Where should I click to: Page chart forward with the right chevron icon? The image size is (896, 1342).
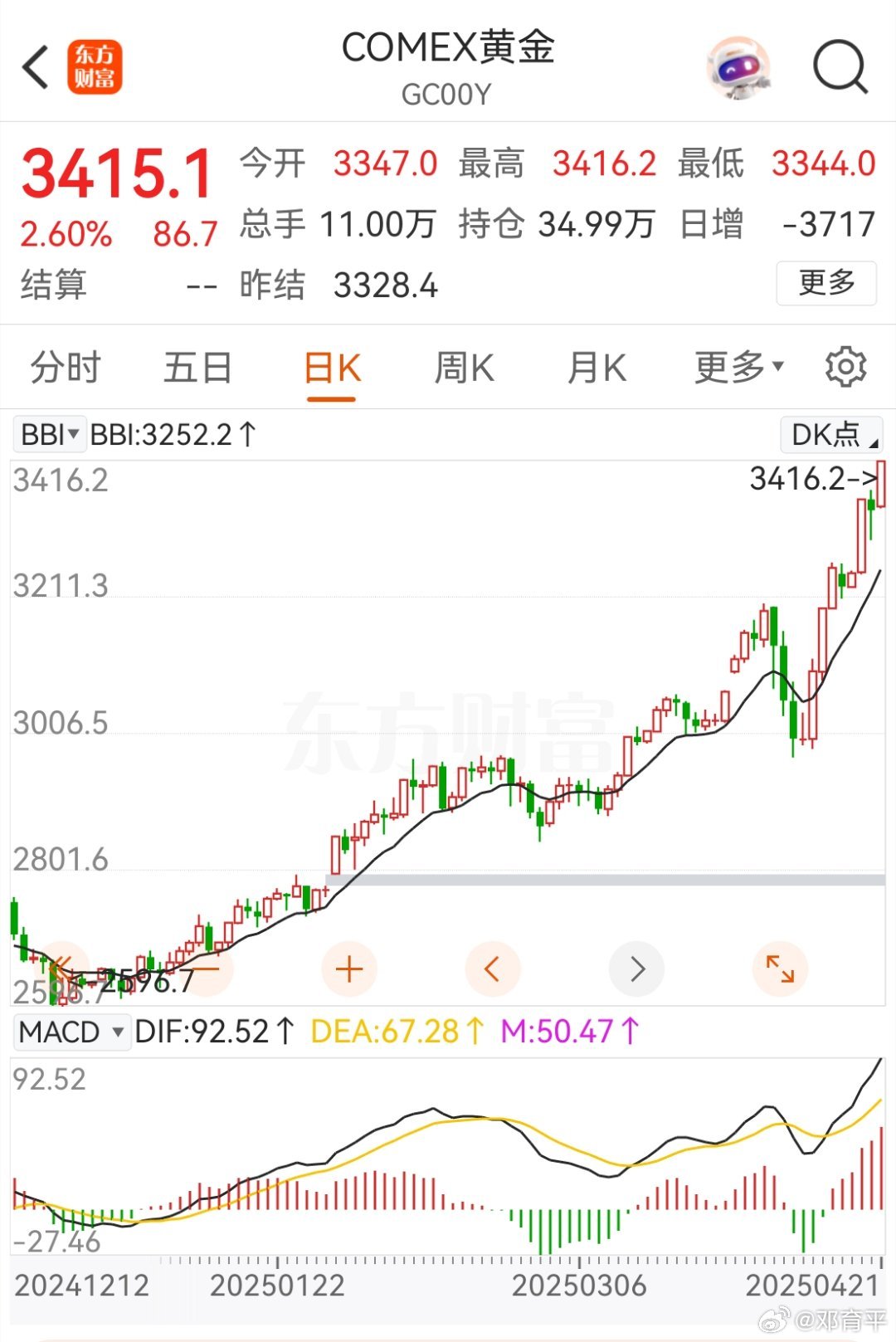636,968
